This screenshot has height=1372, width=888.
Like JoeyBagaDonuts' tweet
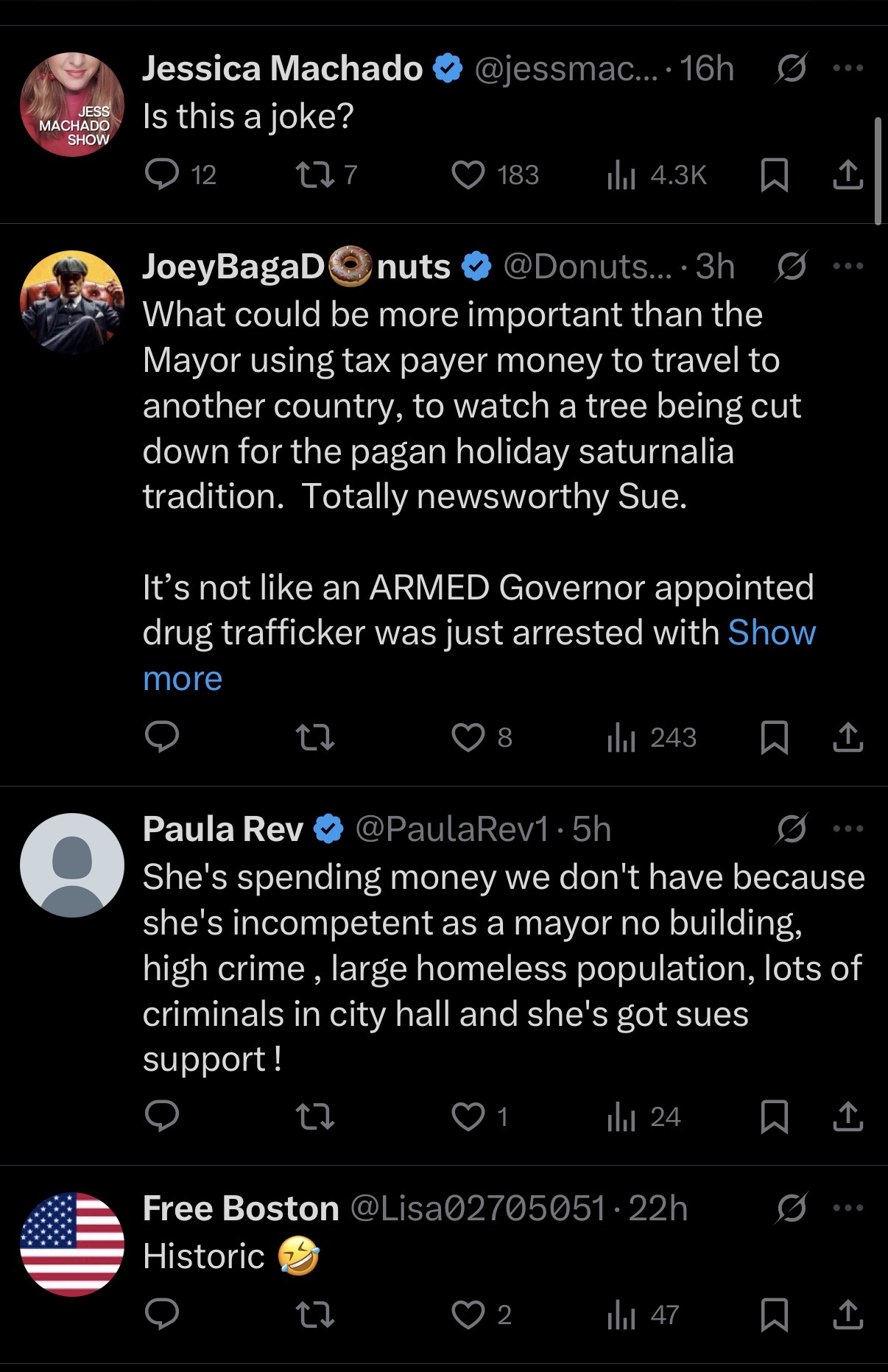pyautogui.click(x=468, y=737)
